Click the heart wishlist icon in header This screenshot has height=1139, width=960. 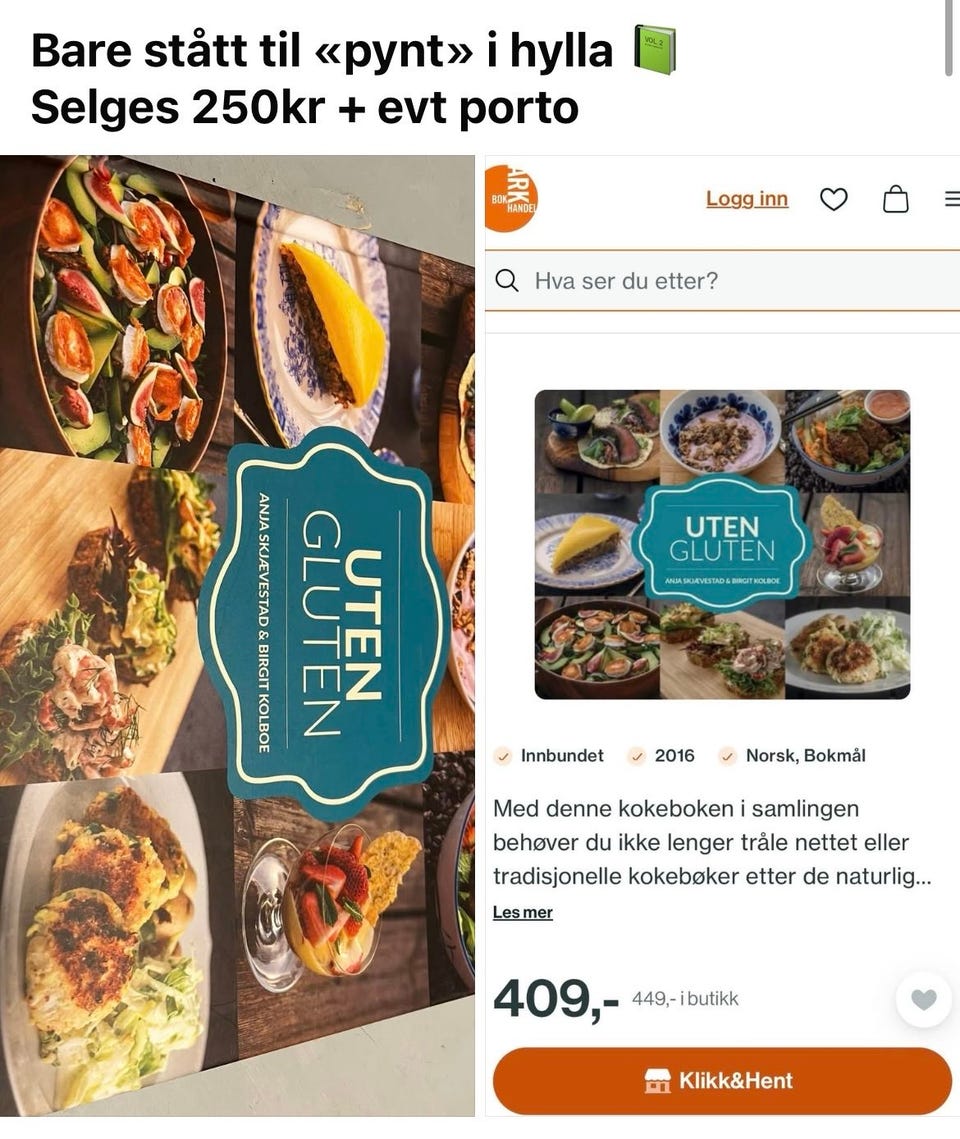[x=834, y=200]
